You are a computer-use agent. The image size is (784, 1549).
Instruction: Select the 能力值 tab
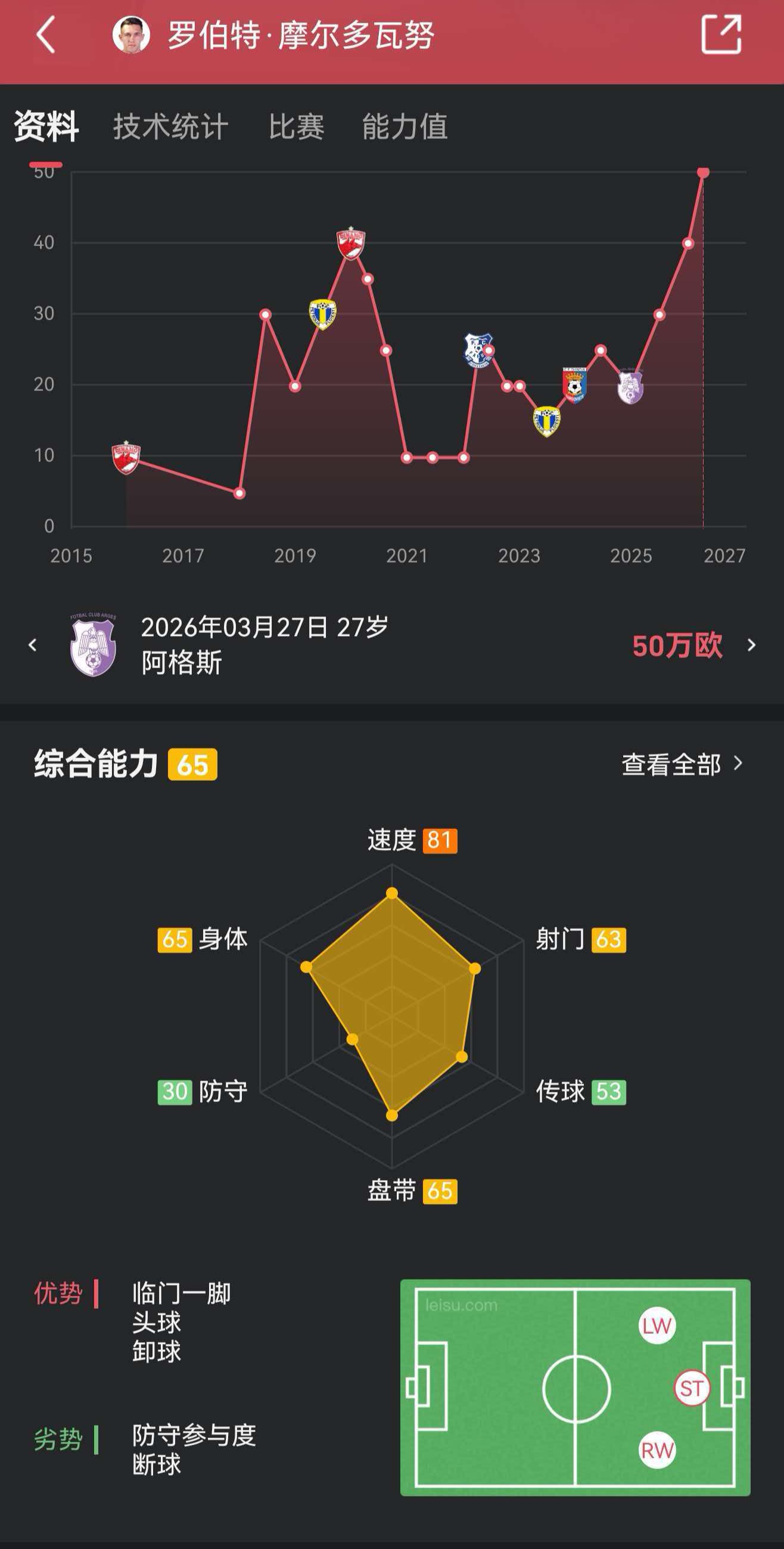(405, 127)
